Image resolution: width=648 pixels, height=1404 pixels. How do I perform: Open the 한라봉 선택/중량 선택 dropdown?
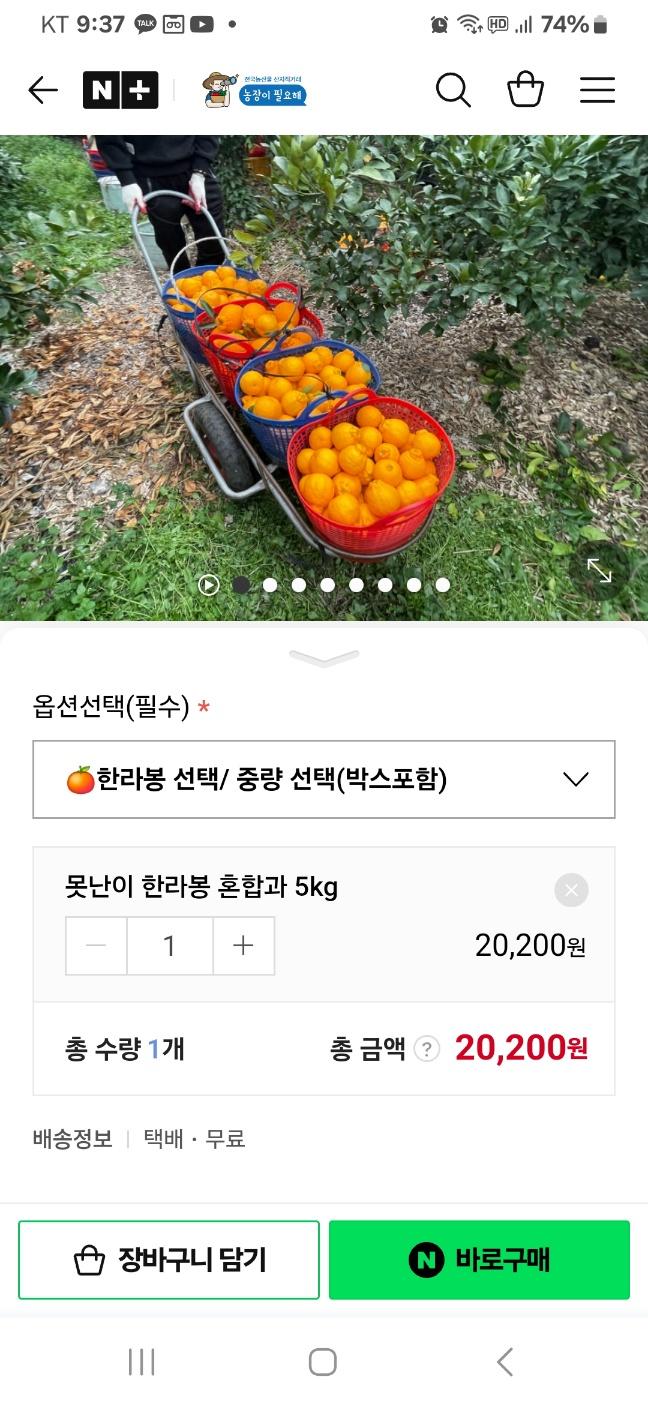pos(324,779)
